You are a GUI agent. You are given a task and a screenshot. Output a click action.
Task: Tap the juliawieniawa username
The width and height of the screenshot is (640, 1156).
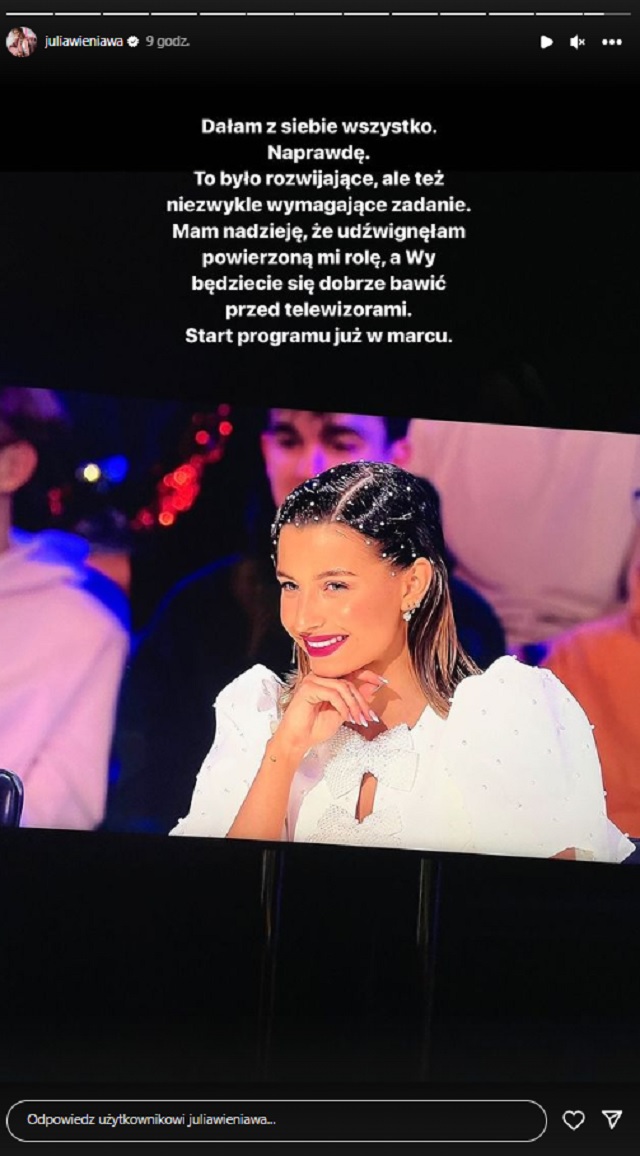[83, 42]
